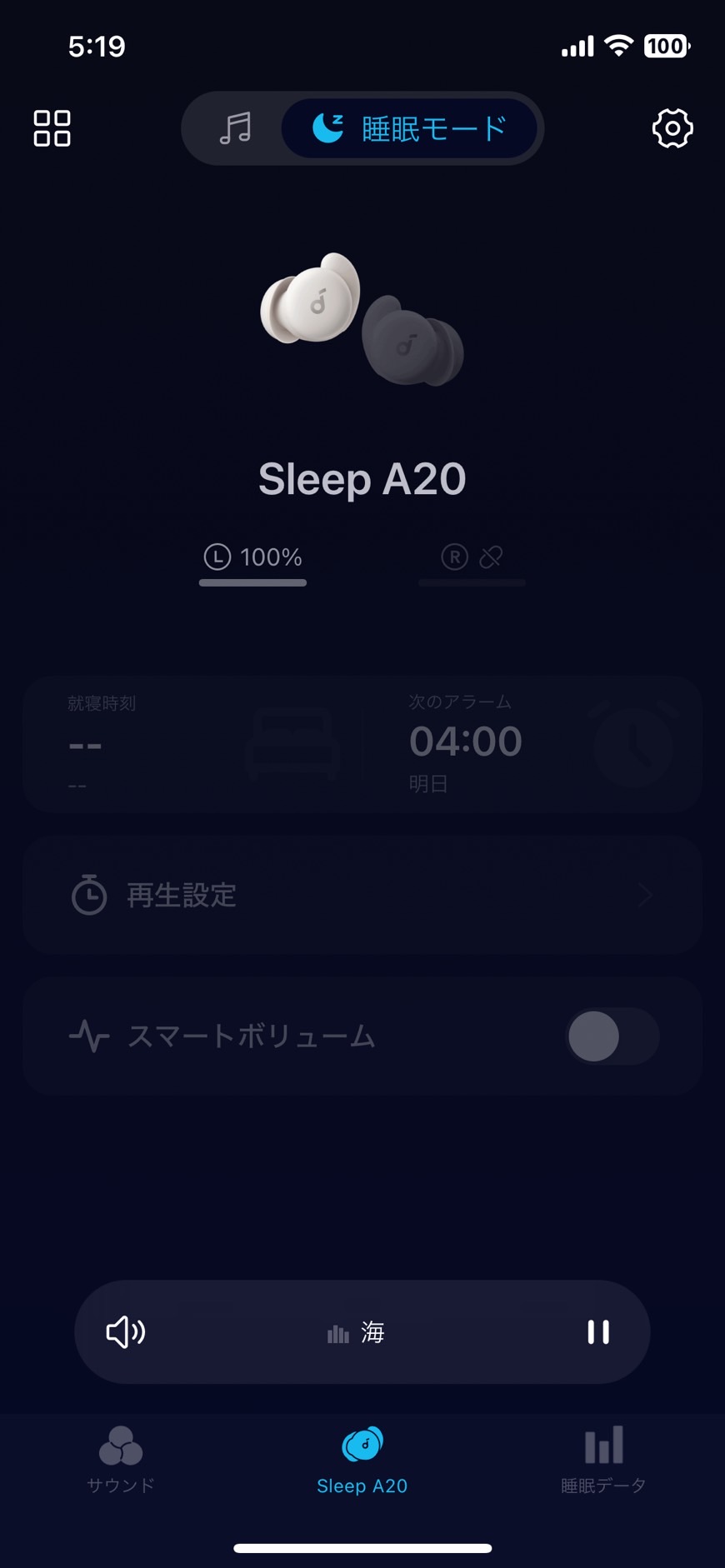Select the 睡眠モード tab
Viewport: 725px width, 1568px height.
click(409, 128)
